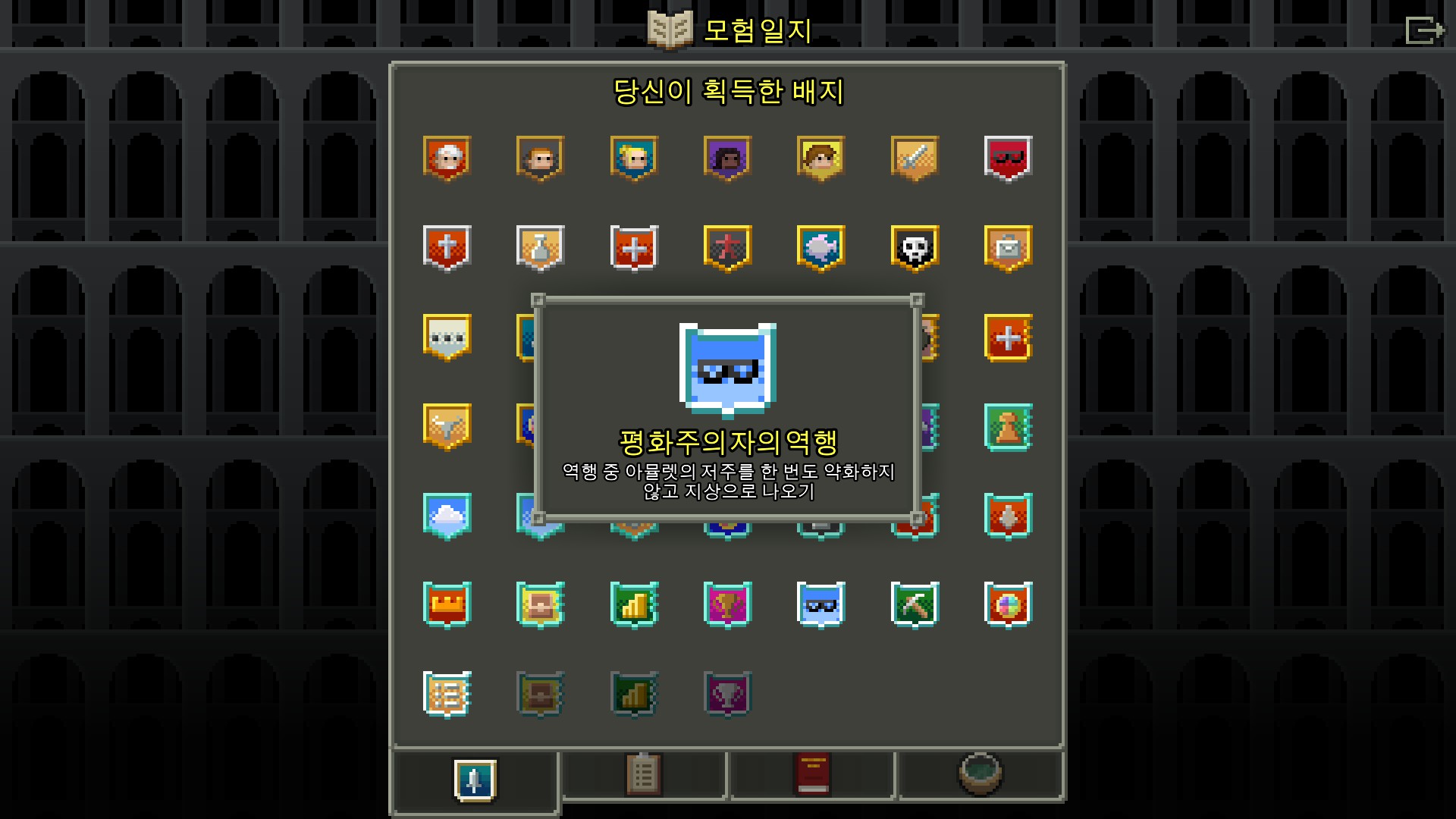
Task: Switch to the clipboard tab
Action: tap(643, 775)
